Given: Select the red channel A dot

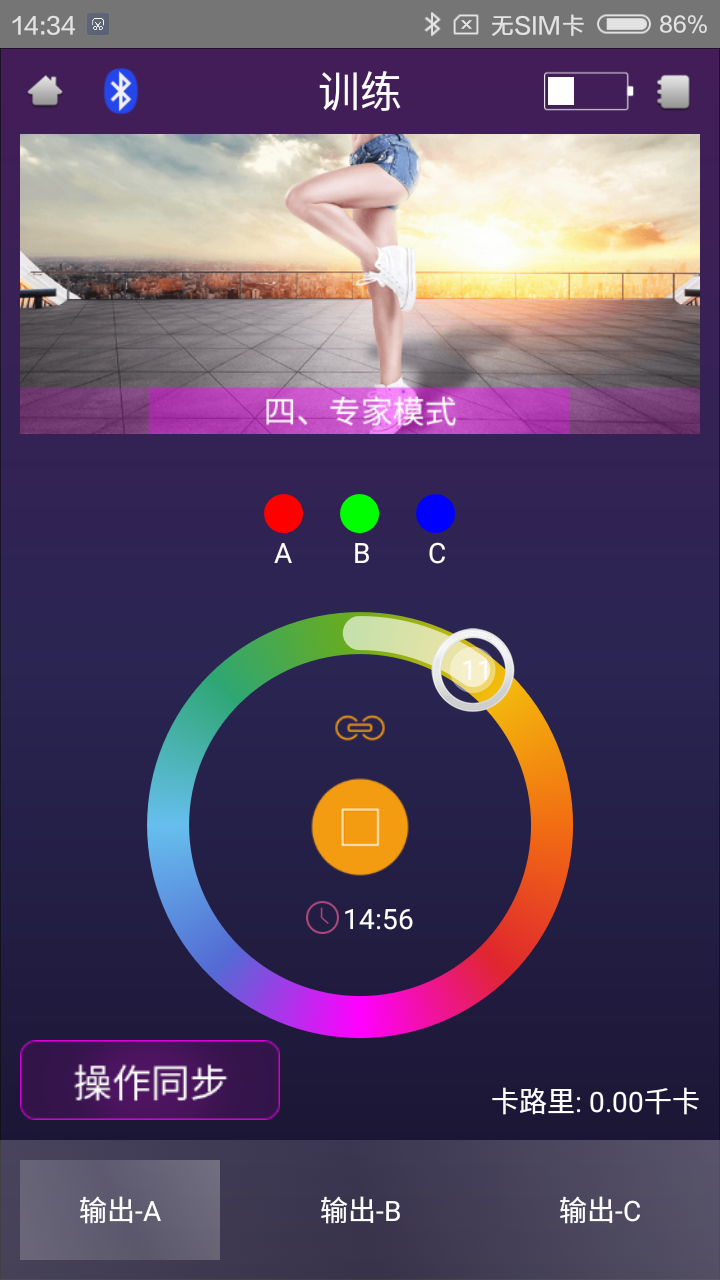Looking at the screenshot, I should [283, 514].
